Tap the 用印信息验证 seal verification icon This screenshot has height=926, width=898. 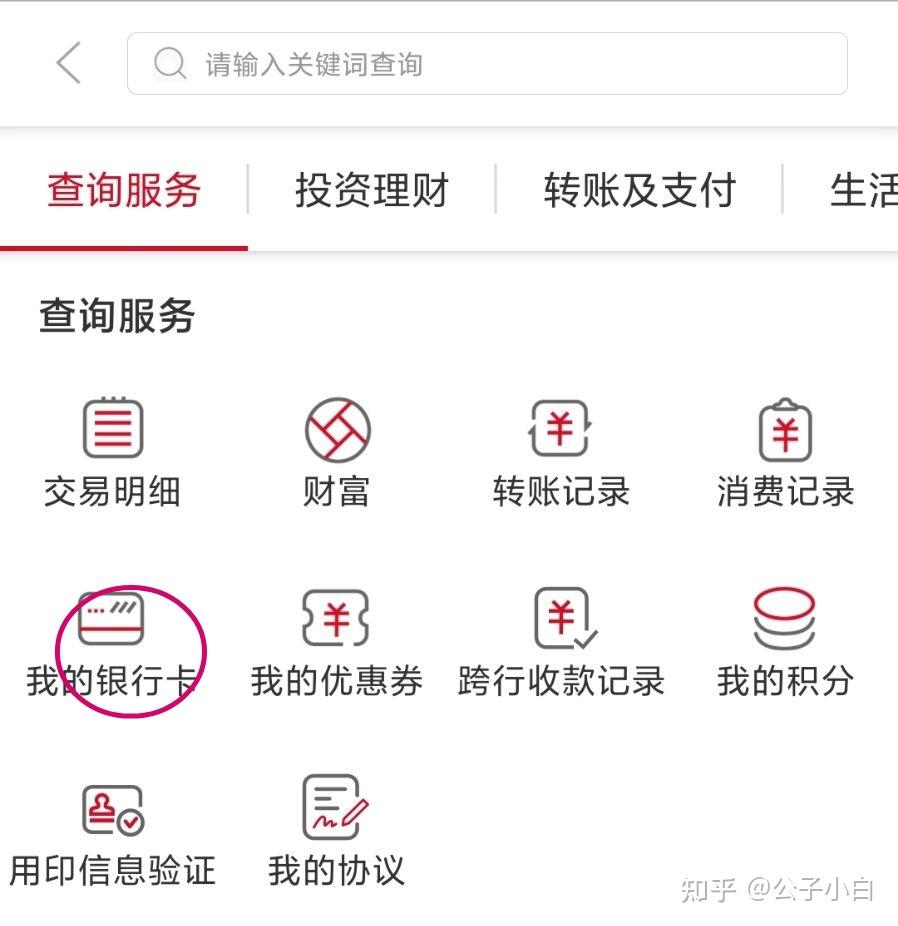[x=113, y=805]
